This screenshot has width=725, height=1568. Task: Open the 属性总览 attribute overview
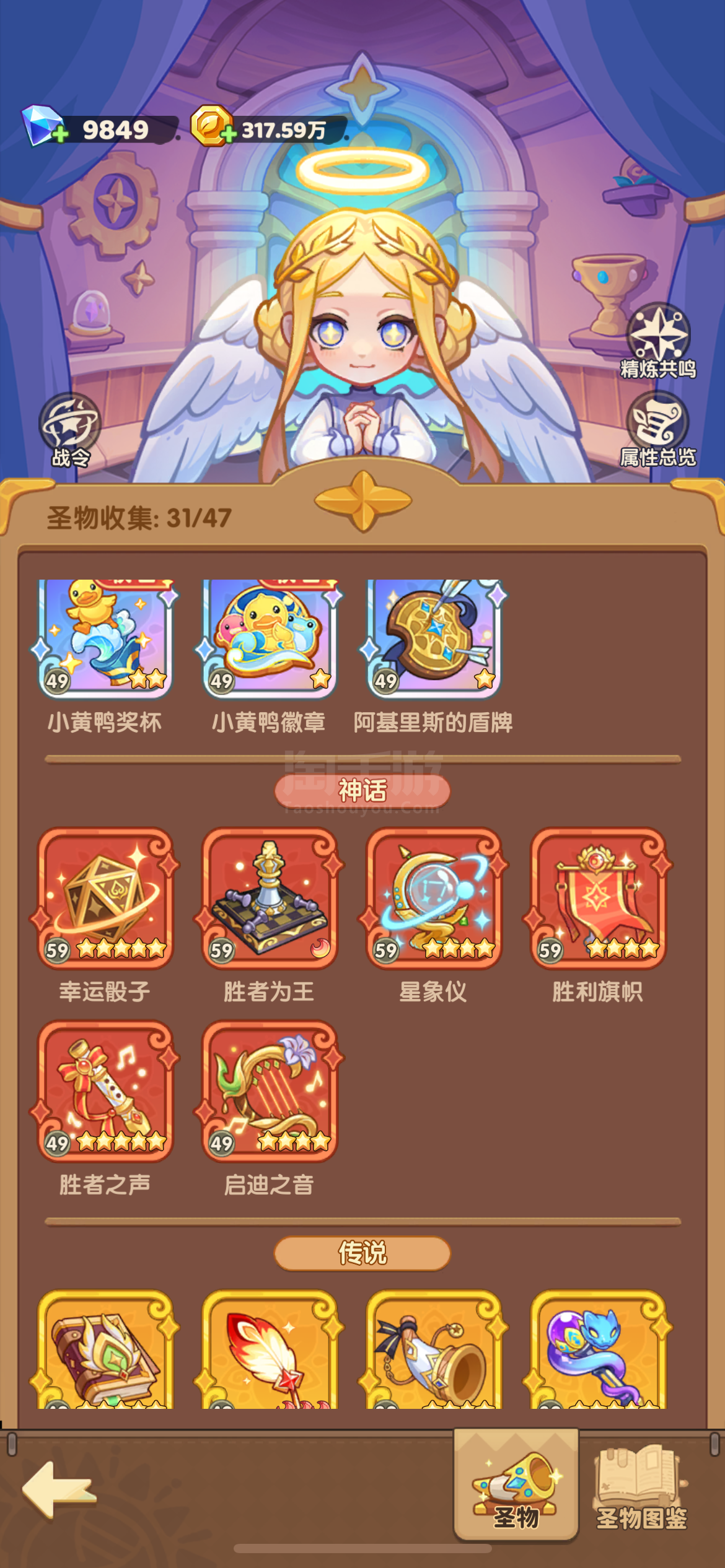[658, 429]
